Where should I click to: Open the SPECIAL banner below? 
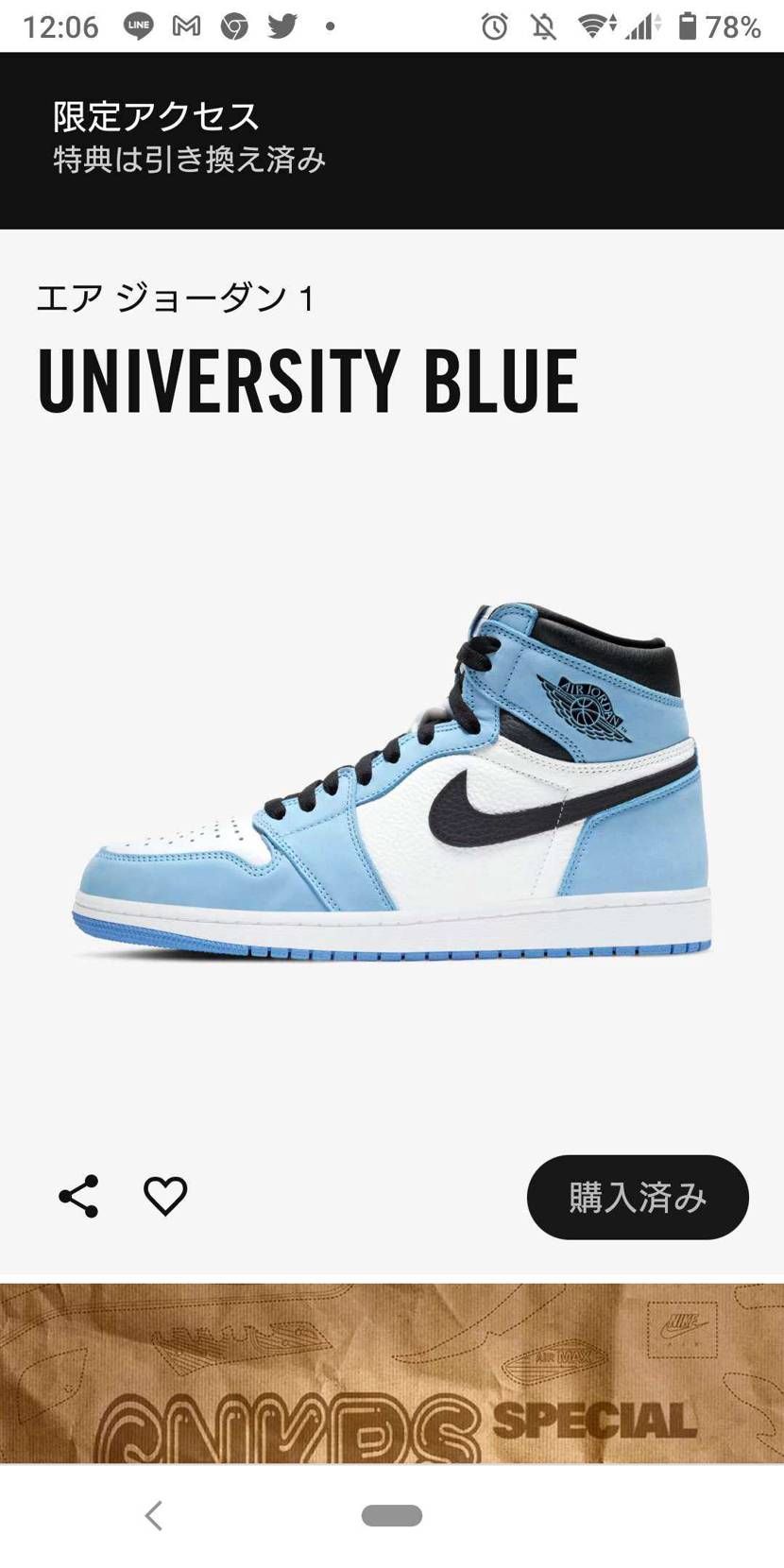coord(392,1373)
